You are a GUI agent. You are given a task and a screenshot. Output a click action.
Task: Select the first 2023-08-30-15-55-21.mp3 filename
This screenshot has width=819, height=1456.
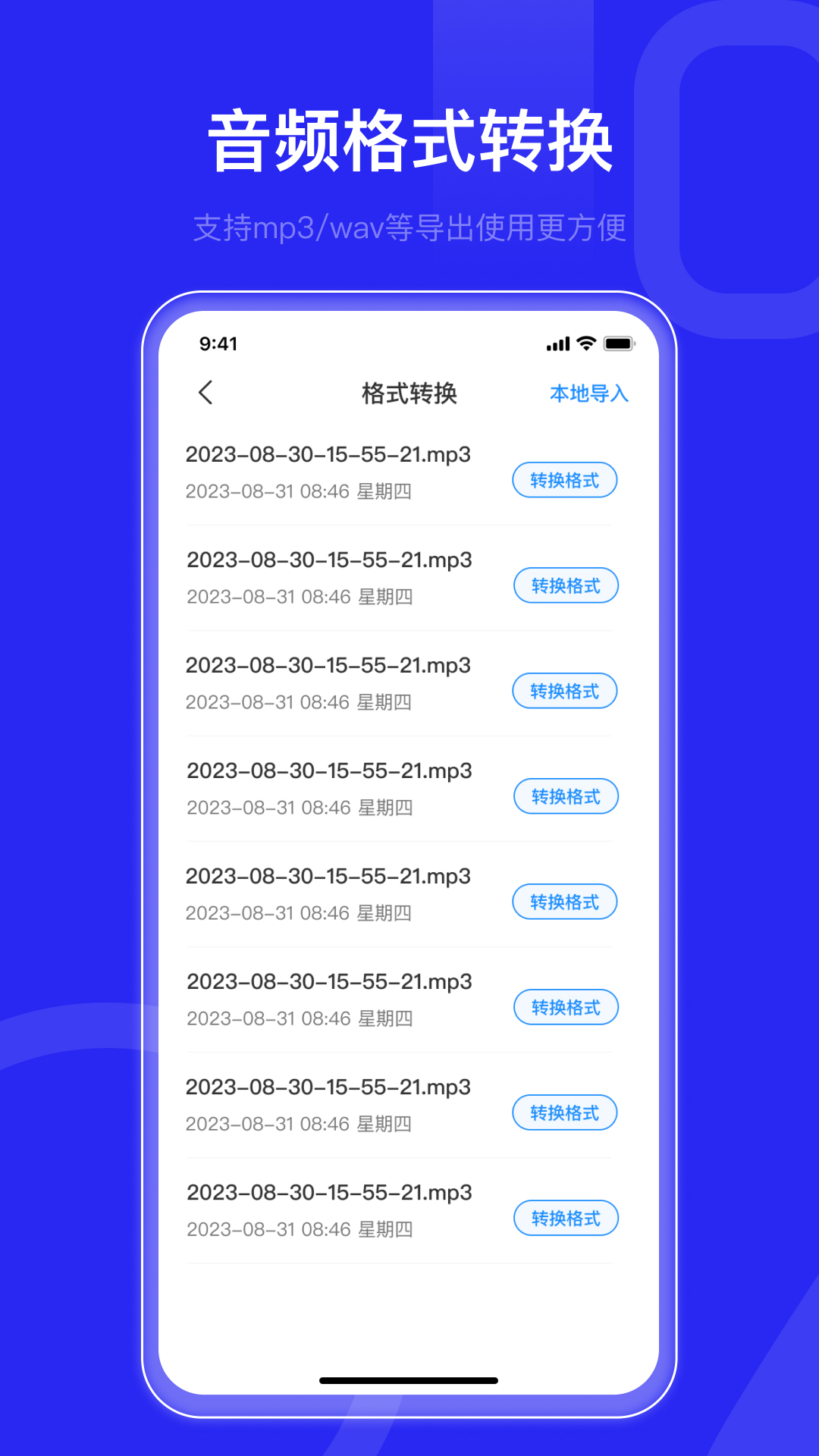coord(328,454)
